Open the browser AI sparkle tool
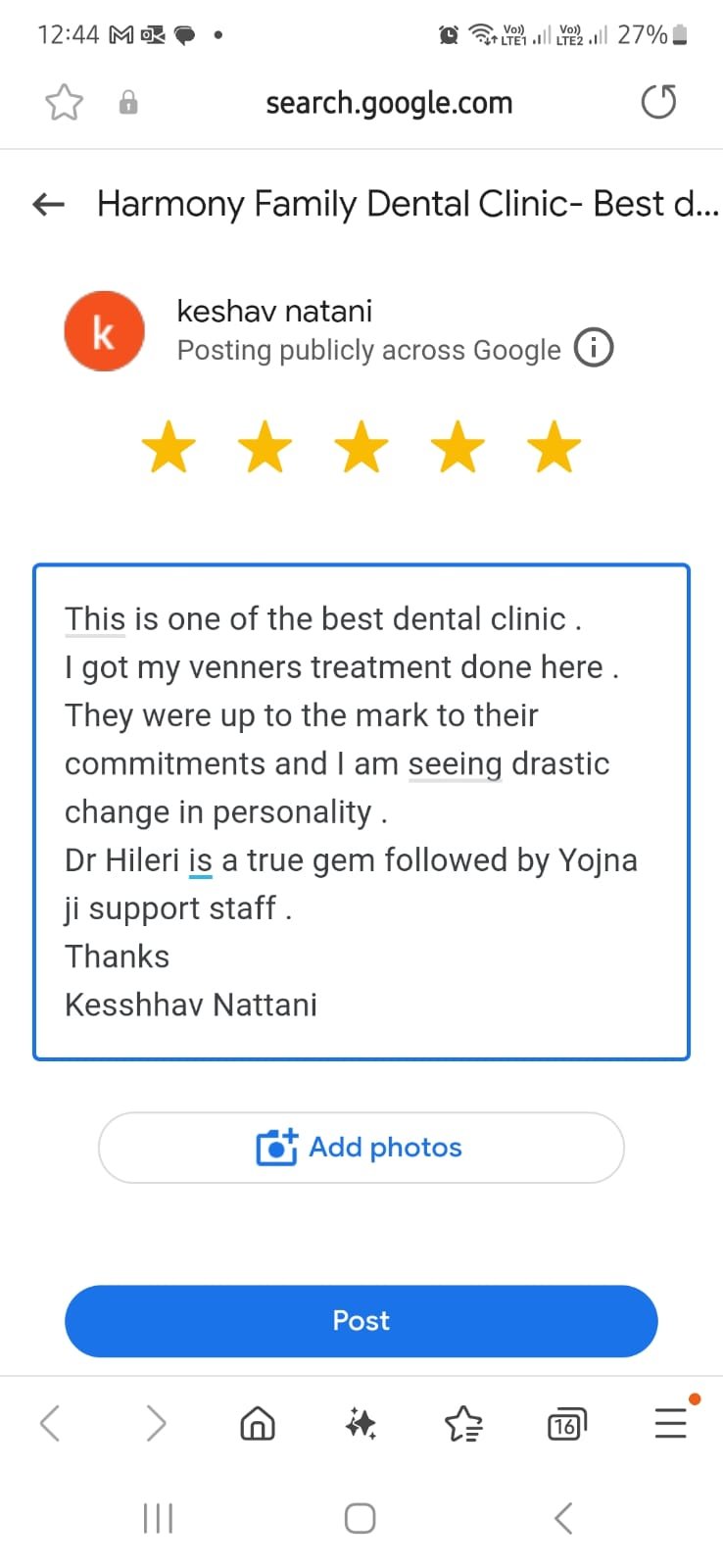The image size is (723, 1568). [x=361, y=1423]
